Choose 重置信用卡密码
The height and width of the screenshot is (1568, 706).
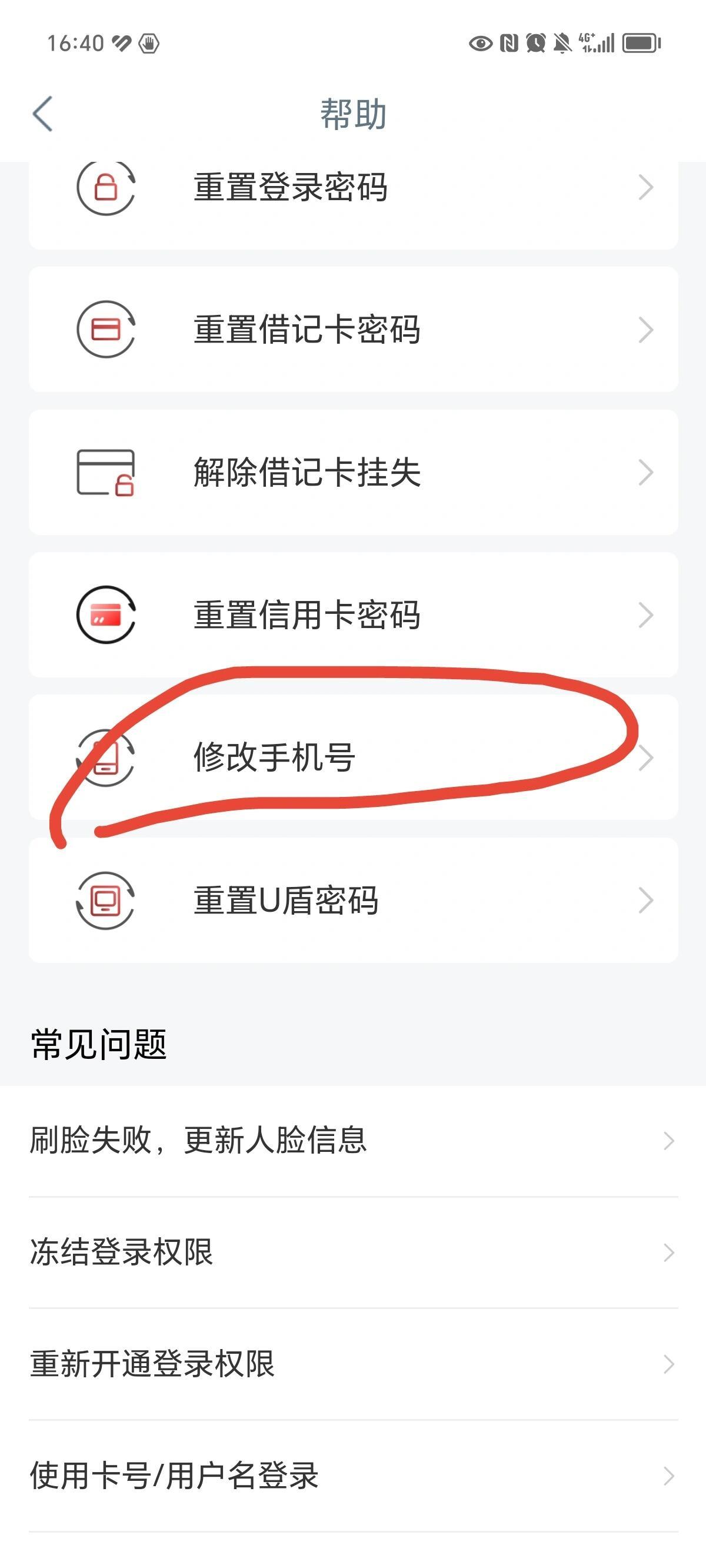pos(353,615)
